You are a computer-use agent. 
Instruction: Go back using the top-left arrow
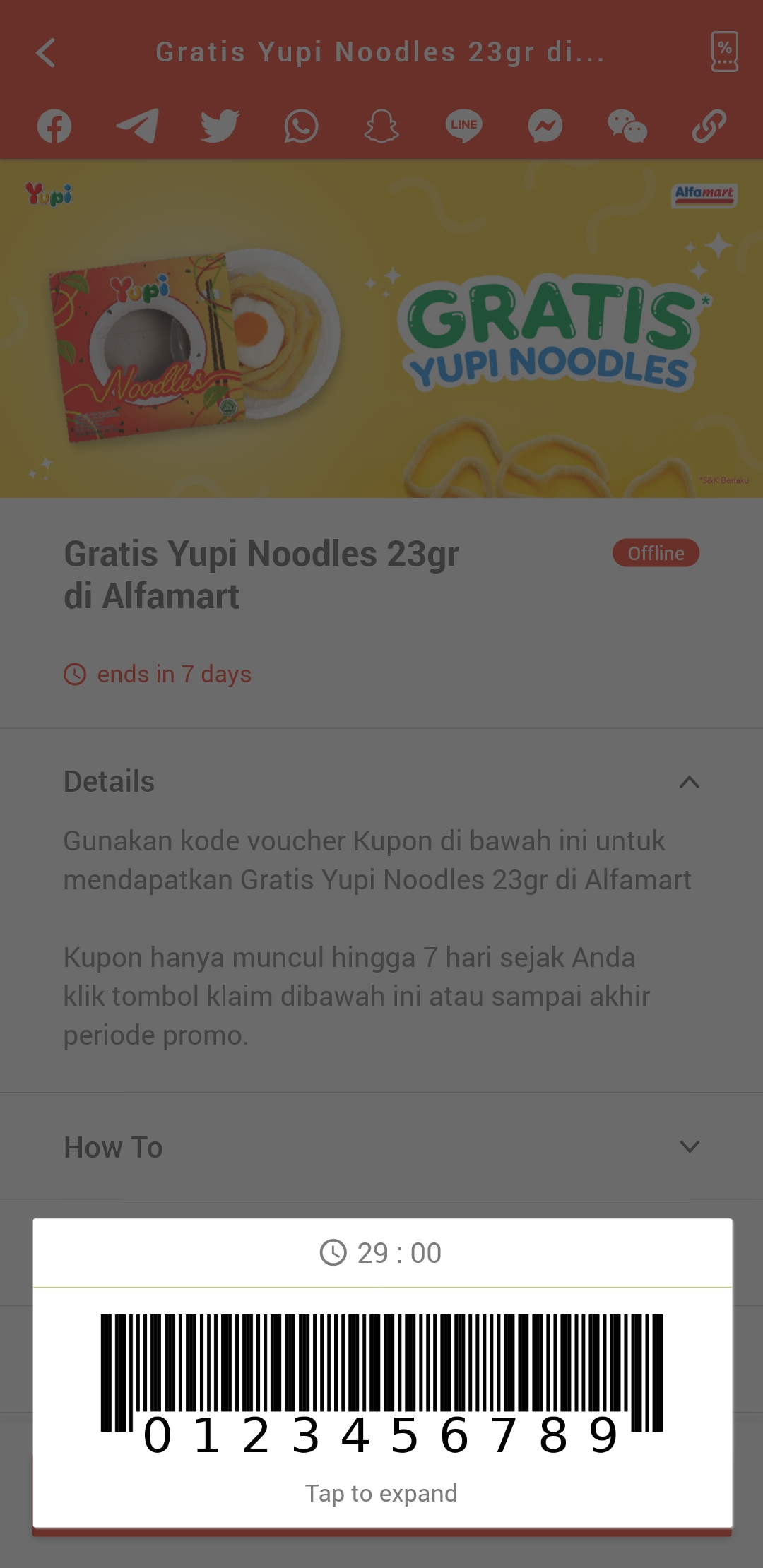pyautogui.click(x=46, y=53)
